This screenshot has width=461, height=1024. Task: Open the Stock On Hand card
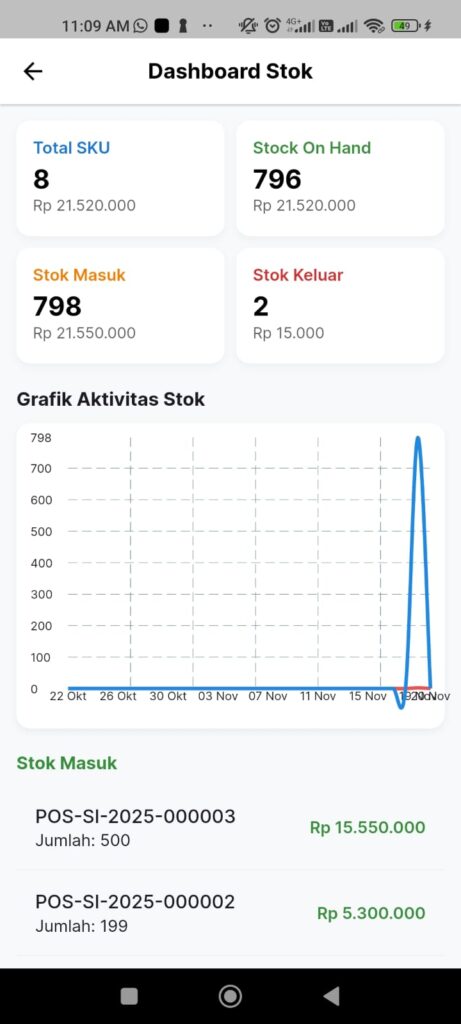340,178
